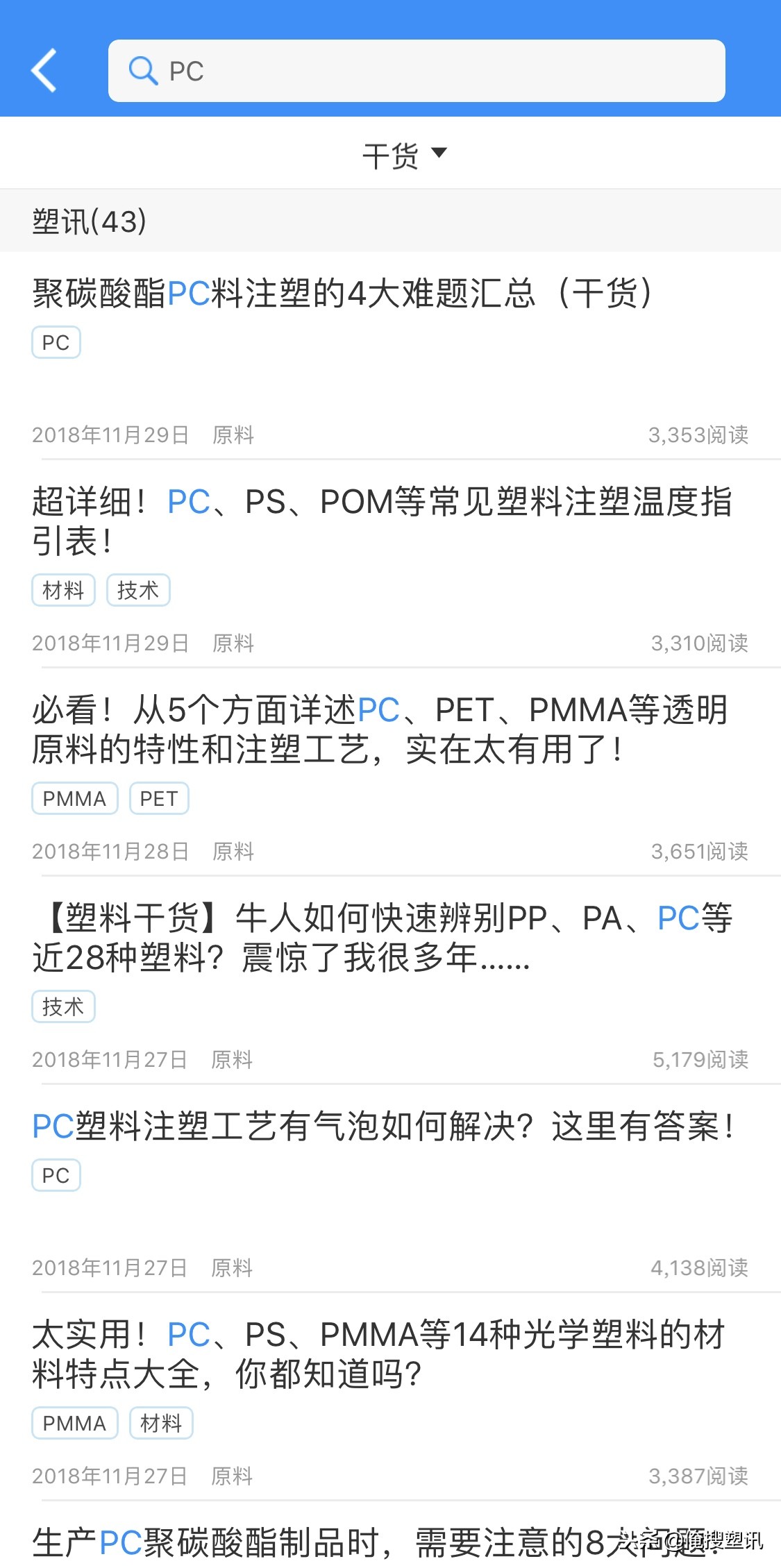Image resolution: width=781 pixels, height=1568 pixels.
Task: Click the back arrow icon
Action: [44, 70]
